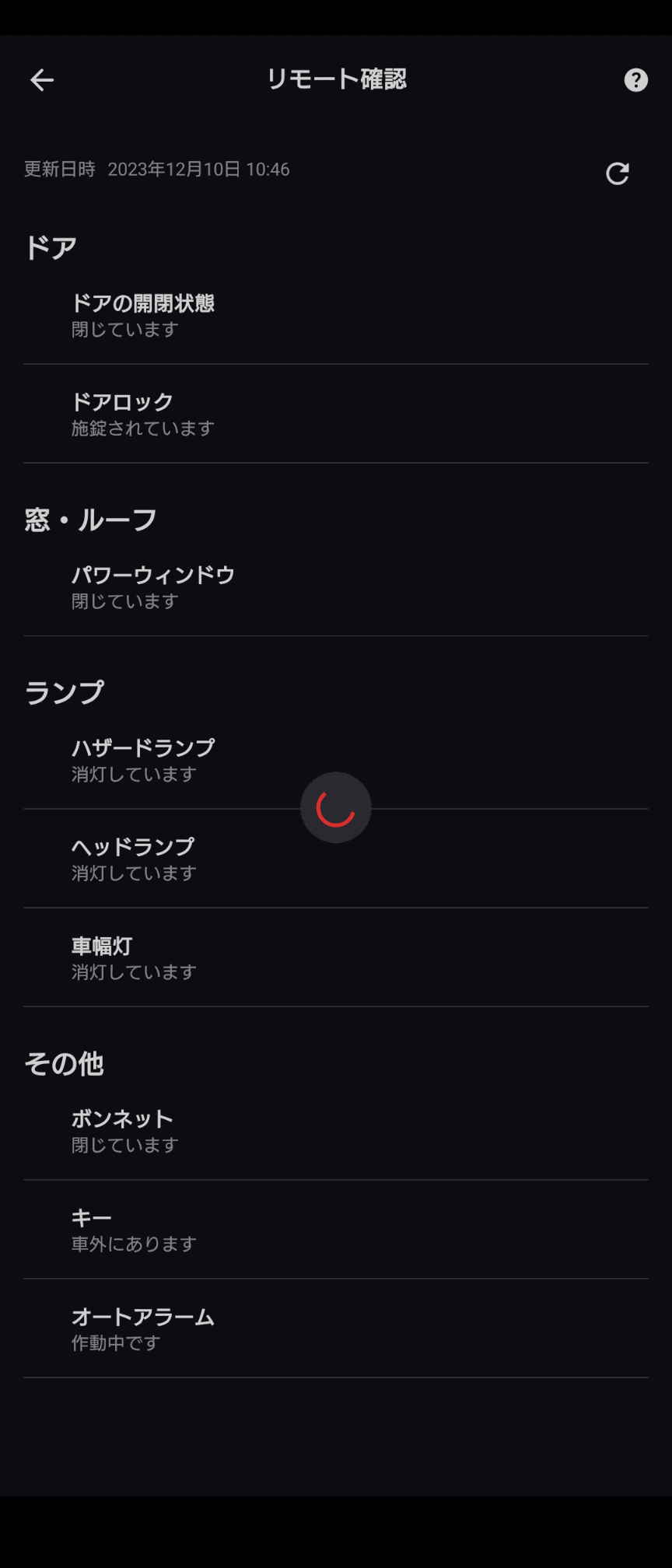Tap the 更新日時 timestamp text

click(x=156, y=170)
